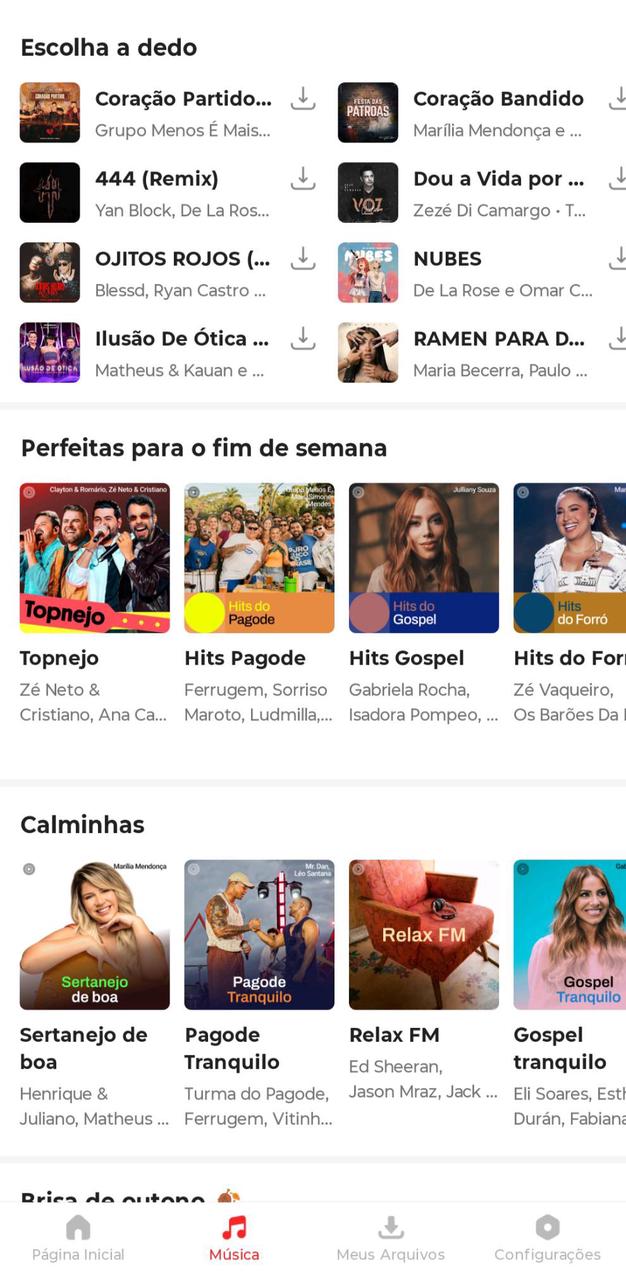
Task: Open Sertanejo de boa playlist
Action: (x=95, y=935)
